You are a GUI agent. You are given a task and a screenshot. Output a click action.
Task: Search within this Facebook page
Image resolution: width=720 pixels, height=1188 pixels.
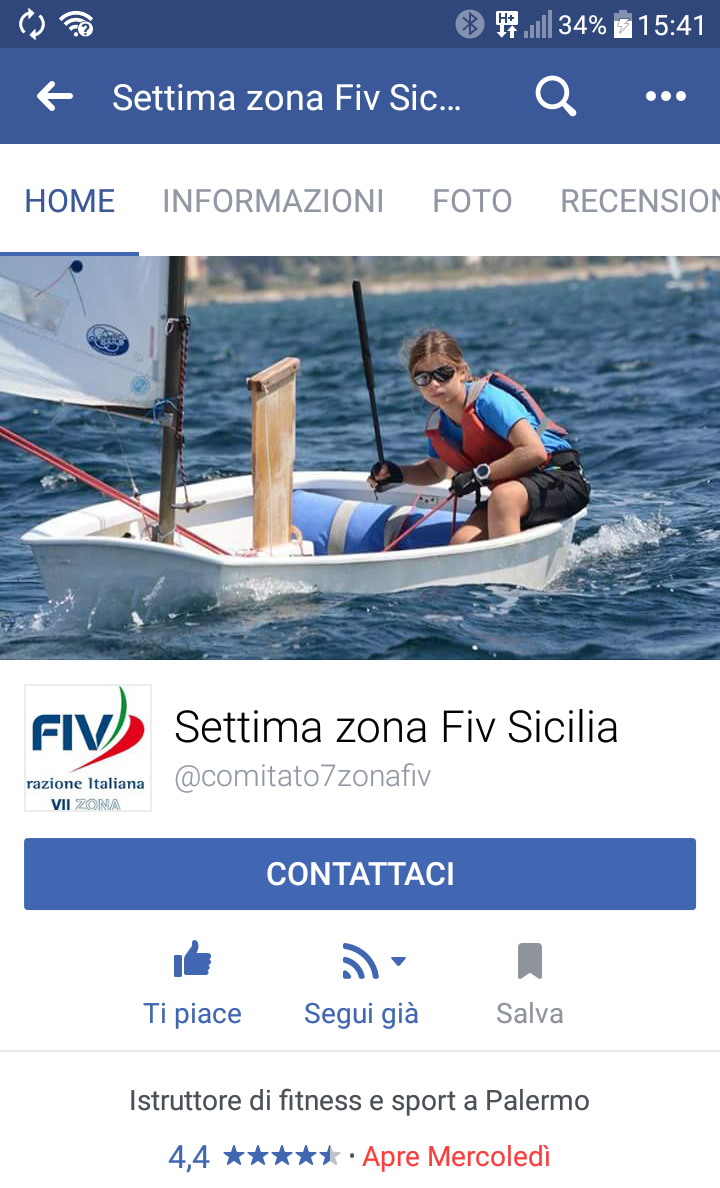tap(555, 97)
